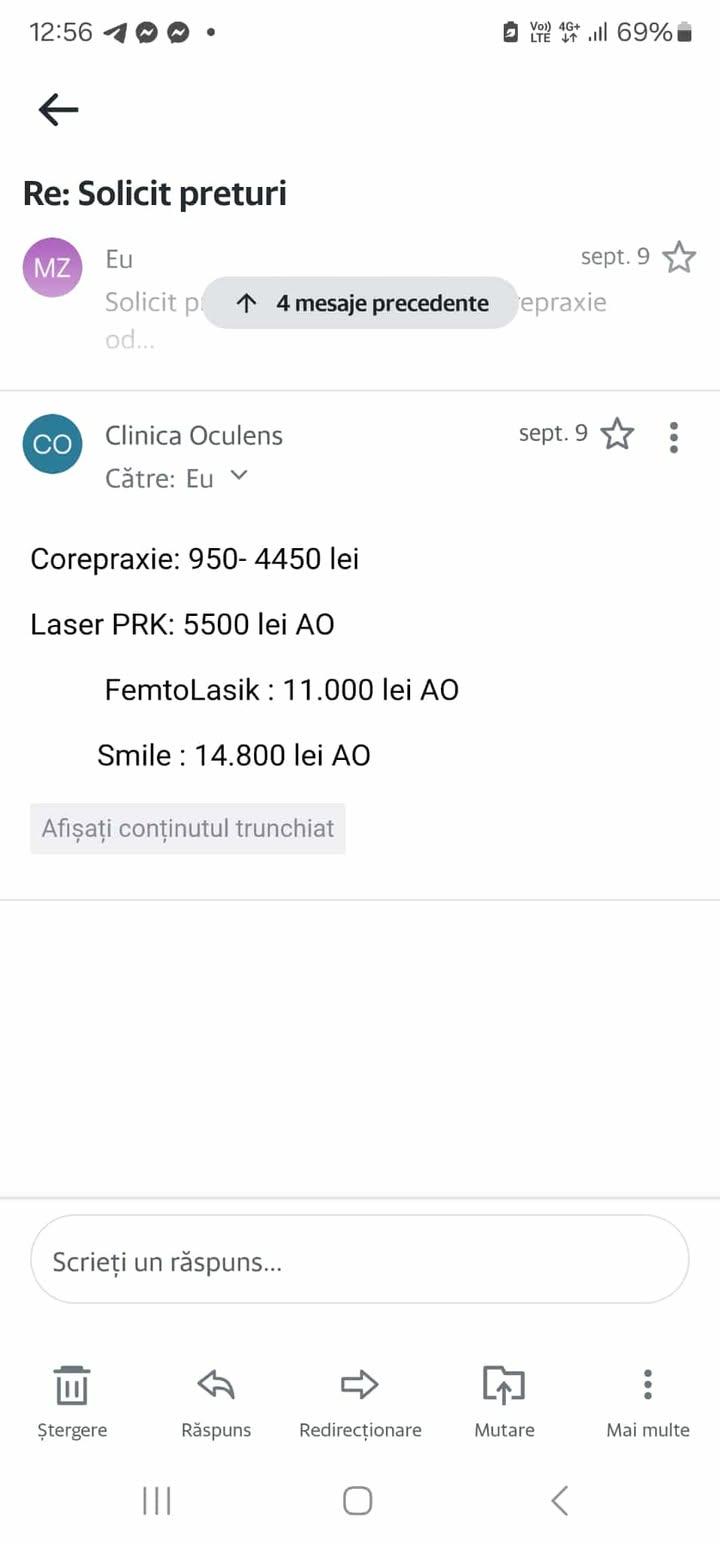Viewport: 720px width, 1544px height.
Task: Tap the Clinica Oculens sender avatar
Action: (52, 444)
